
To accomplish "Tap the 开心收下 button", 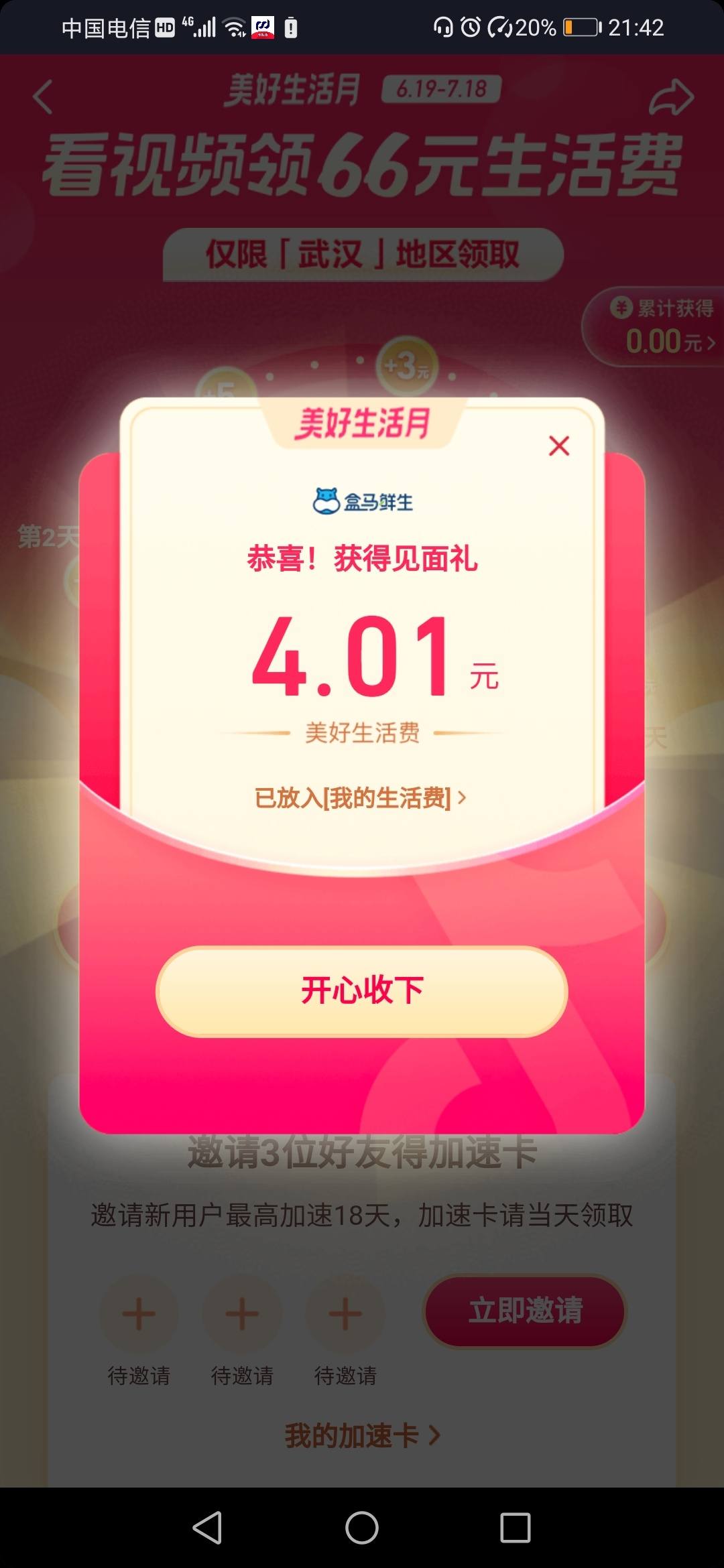I will click(362, 991).
